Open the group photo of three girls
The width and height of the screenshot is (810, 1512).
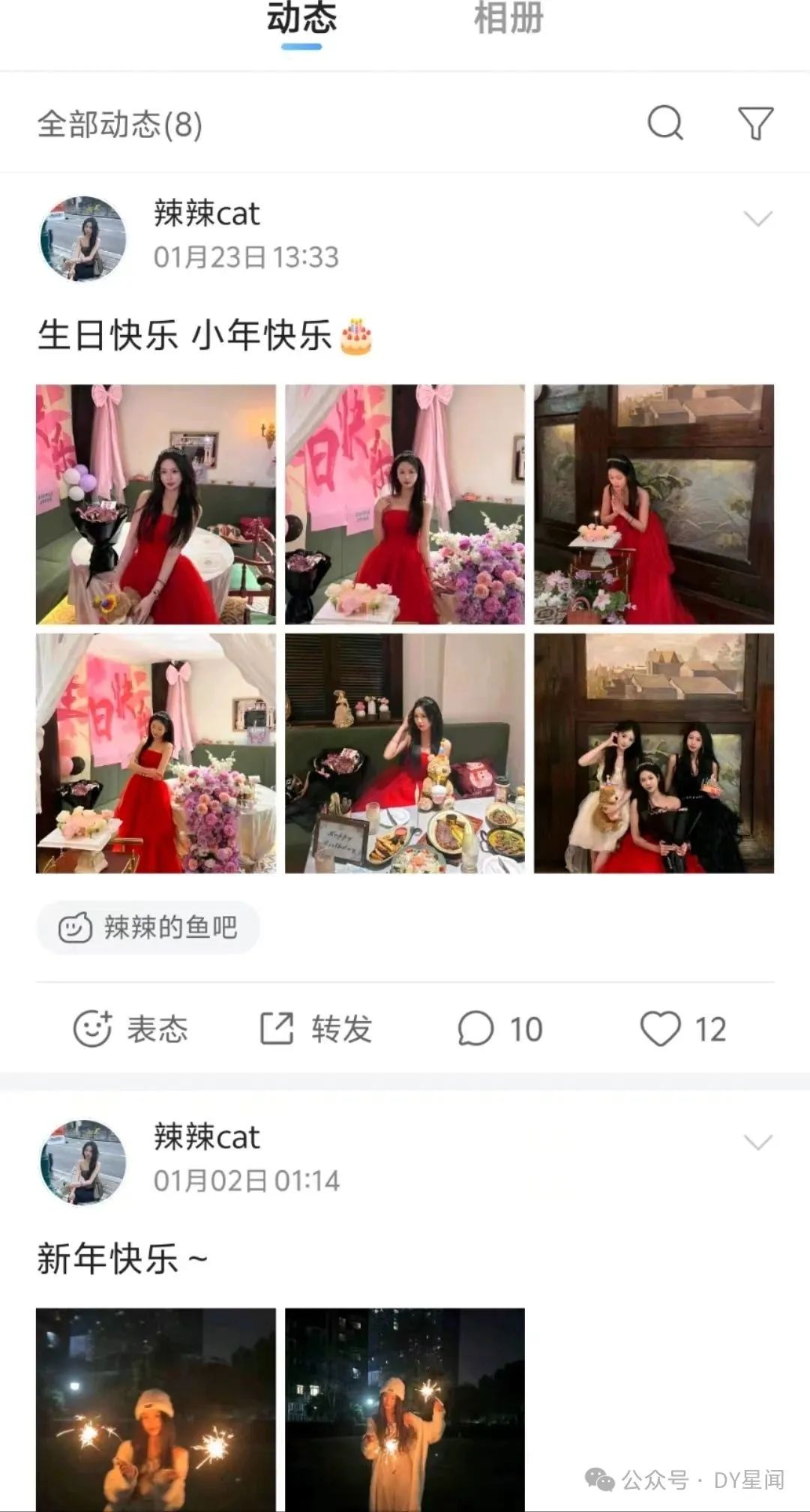pyautogui.click(x=654, y=753)
